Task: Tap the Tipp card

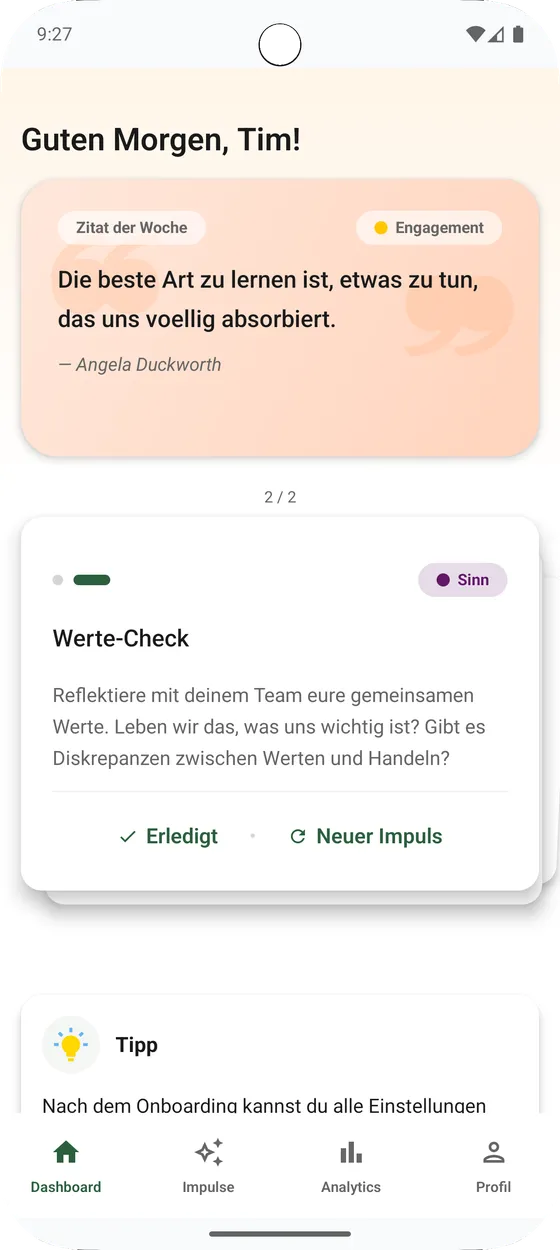Action: click(x=280, y=1054)
